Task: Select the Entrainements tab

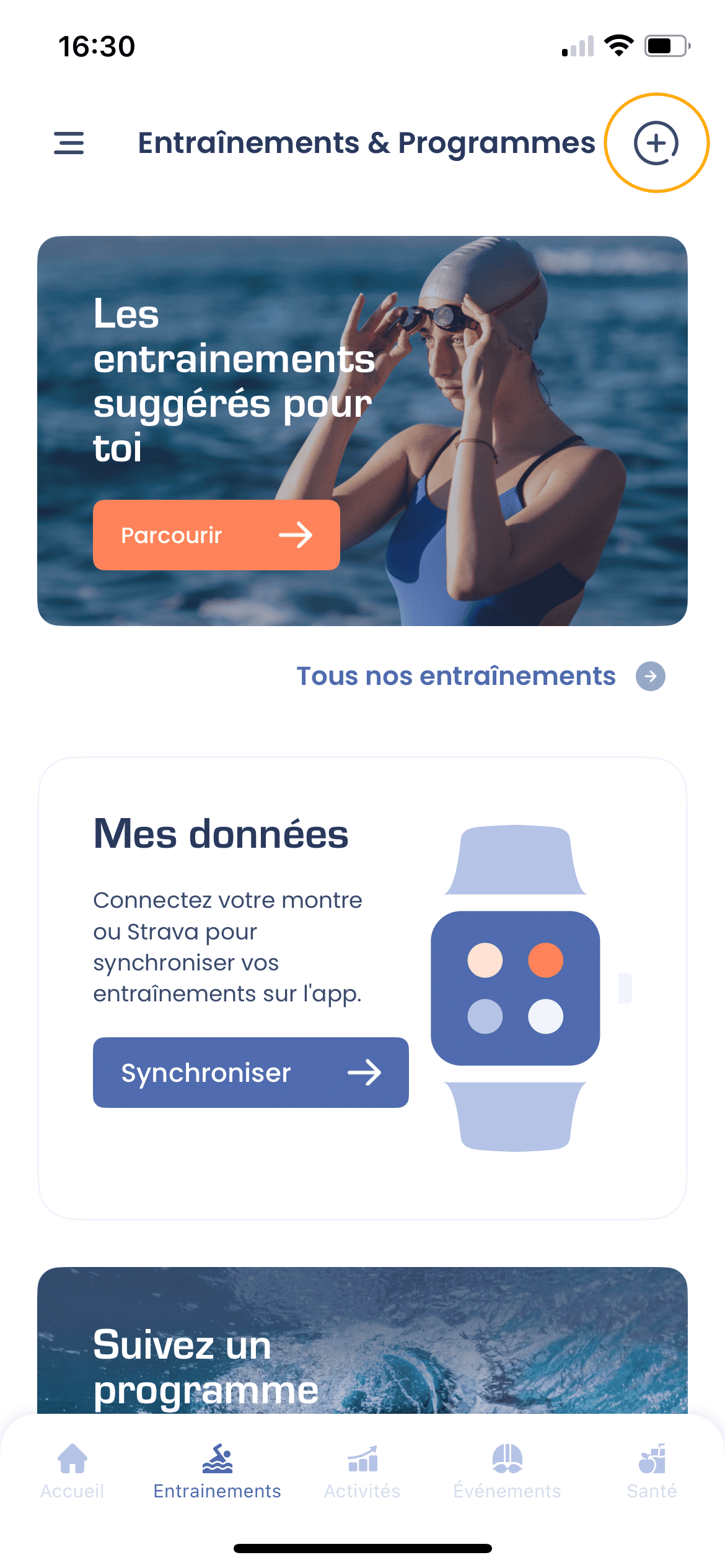Action: pos(217,1471)
